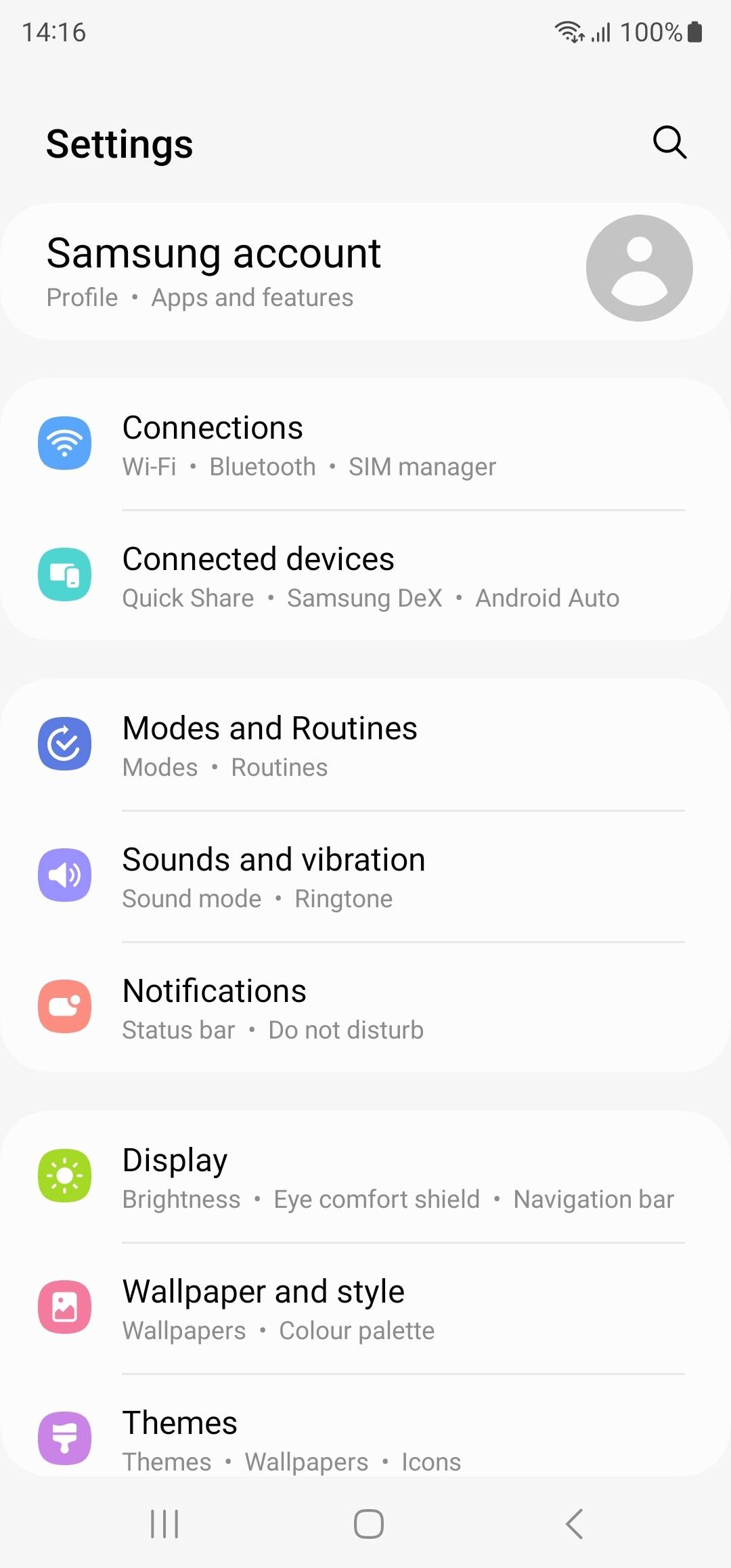Go to the home screen

click(368, 1524)
